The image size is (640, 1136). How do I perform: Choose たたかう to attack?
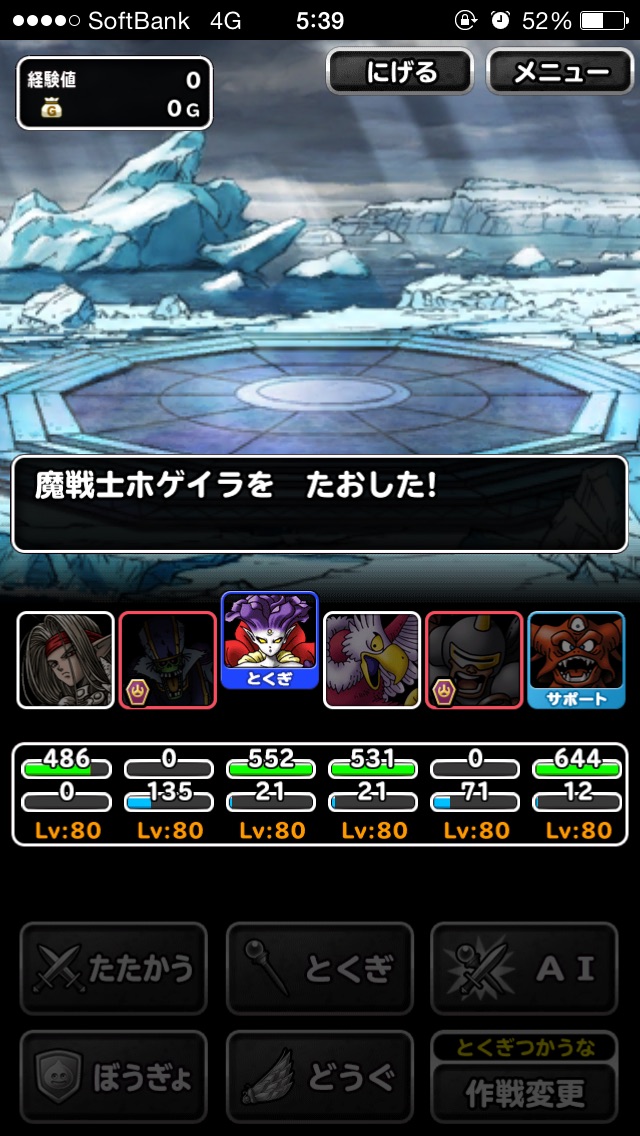coord(113,968)
